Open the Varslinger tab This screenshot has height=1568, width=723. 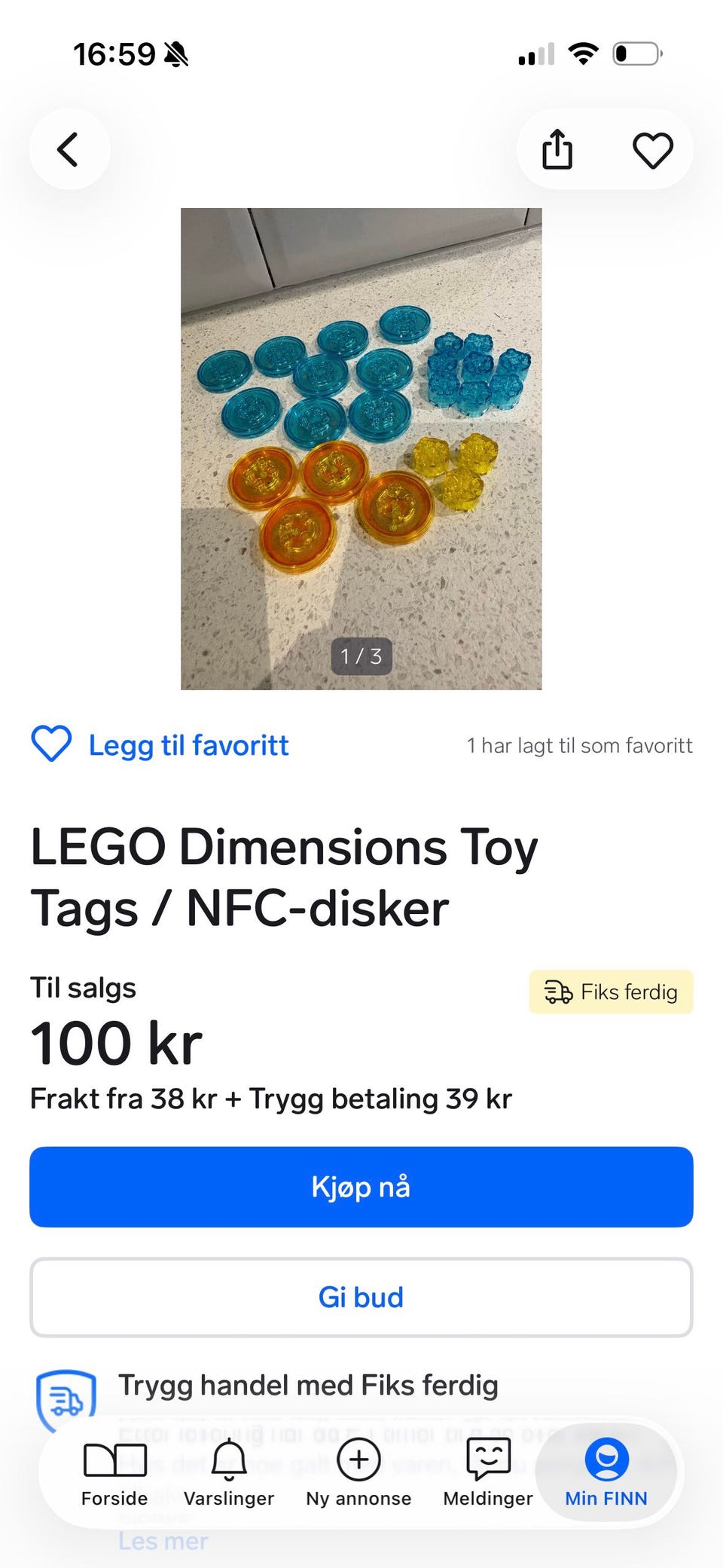point(229,1473)
